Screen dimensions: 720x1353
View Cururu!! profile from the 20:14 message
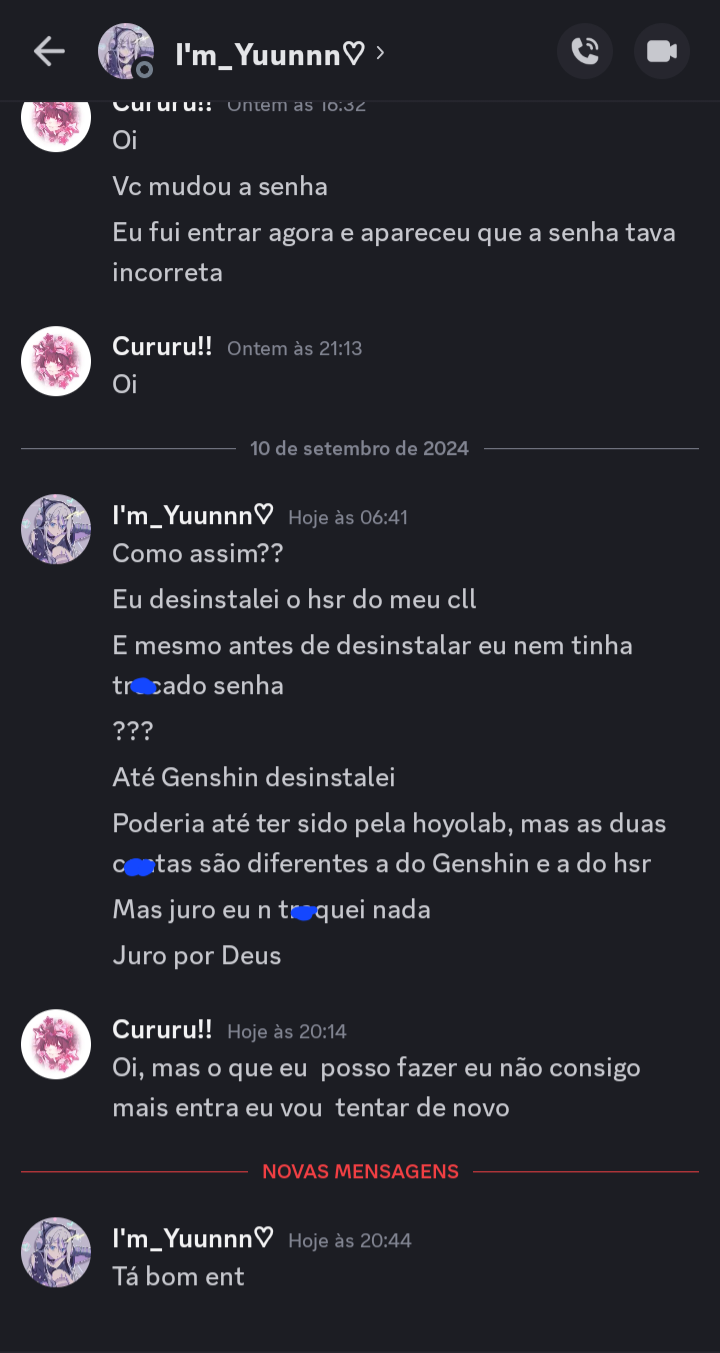pos(56,1044)
